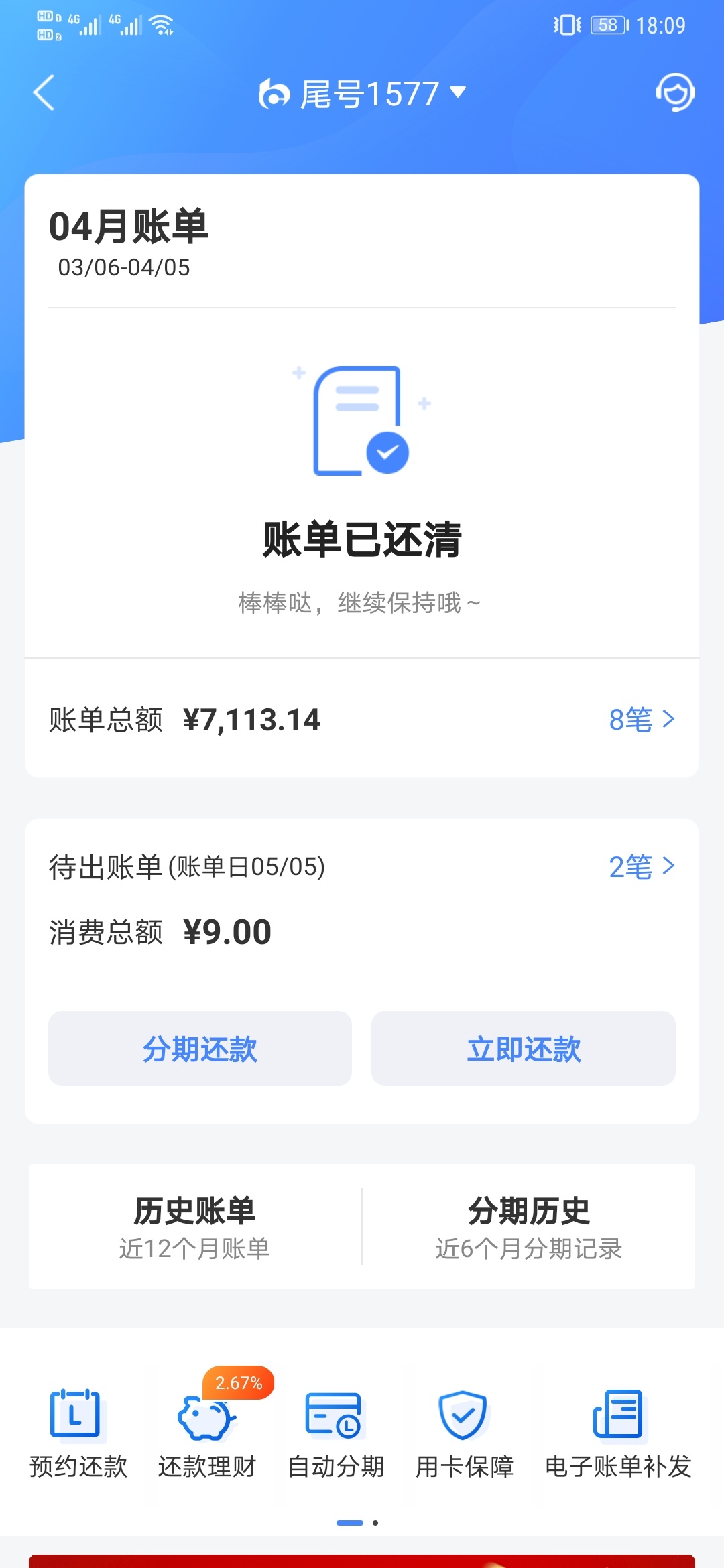Viewport: 724px width, 1568px height.
Task: View the 8笔 bill transaction details
Action: [x=642, y=720]
